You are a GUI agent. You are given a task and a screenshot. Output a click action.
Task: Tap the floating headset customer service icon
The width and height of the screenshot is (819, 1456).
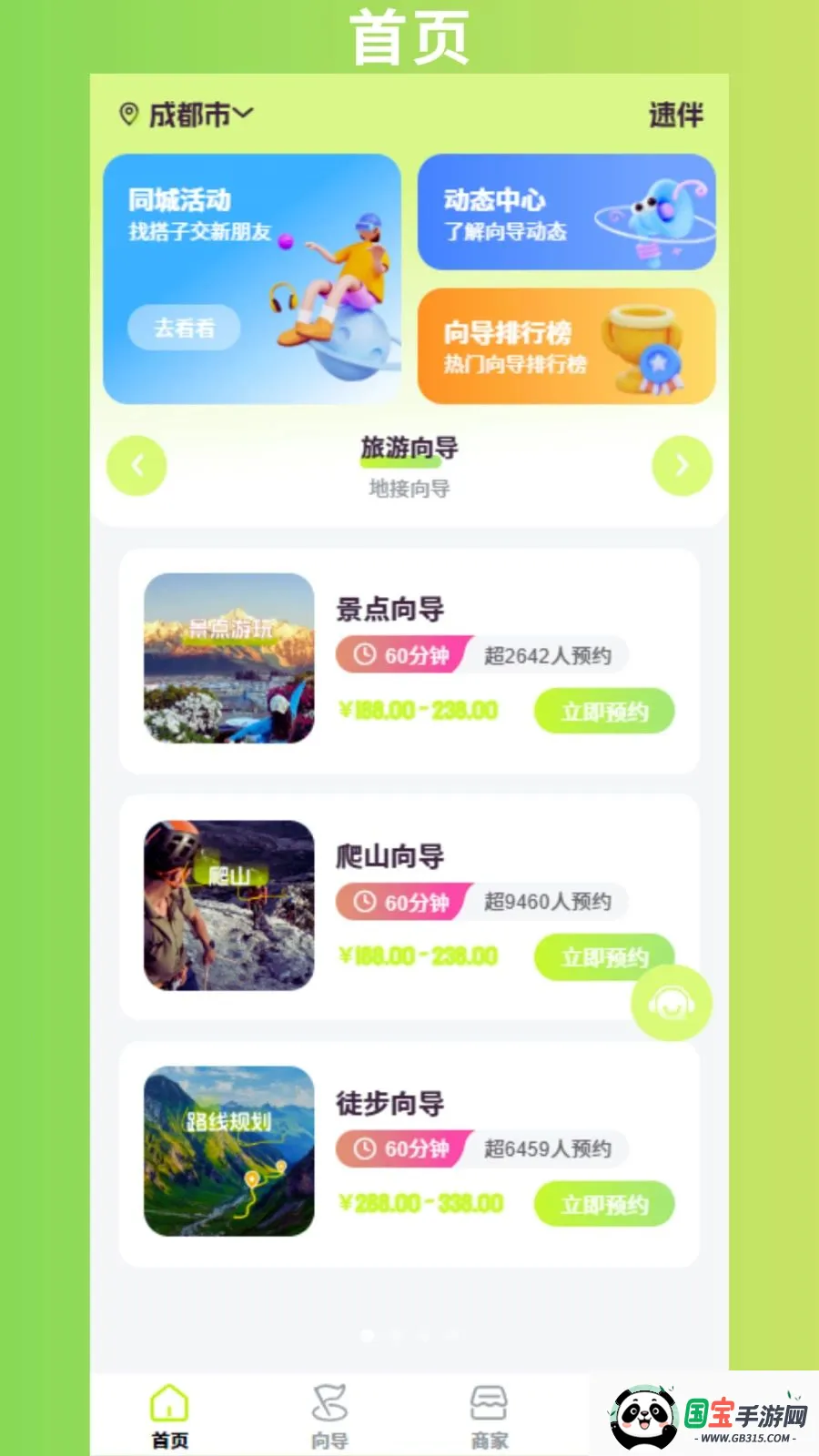(671, 1001)
